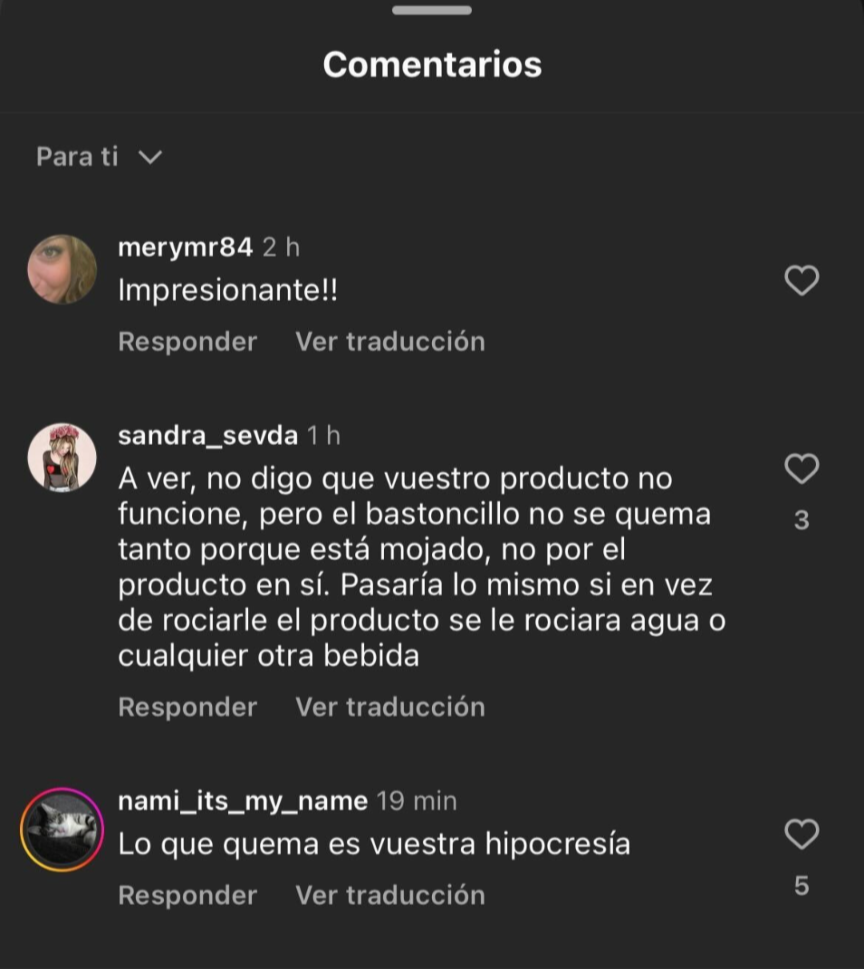This screenshot has width=864, height=969.
Task: Reply to nami_its_my_name's comment
Action: point(187,895)
